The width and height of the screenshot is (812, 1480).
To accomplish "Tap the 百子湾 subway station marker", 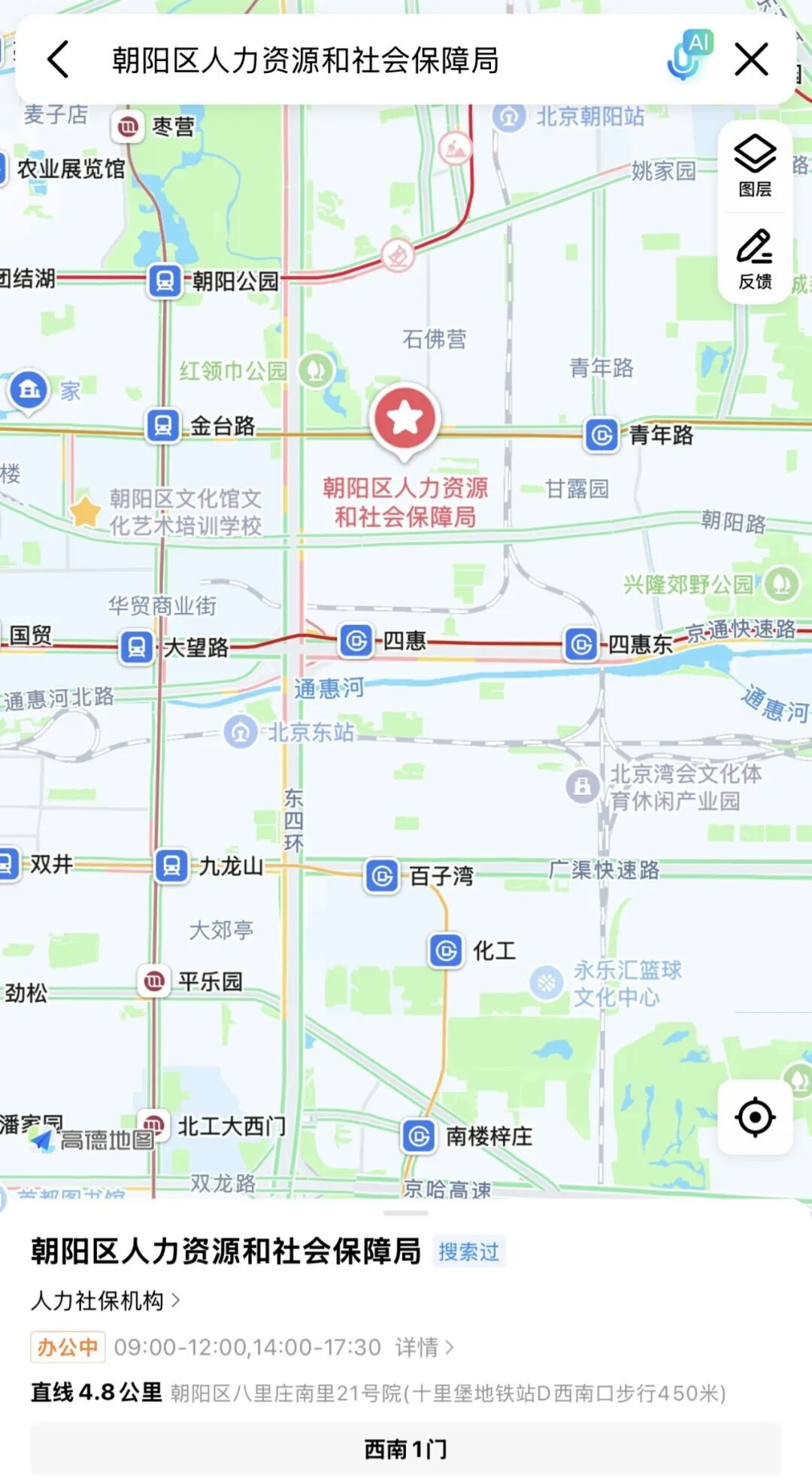I will click(382, 875).
